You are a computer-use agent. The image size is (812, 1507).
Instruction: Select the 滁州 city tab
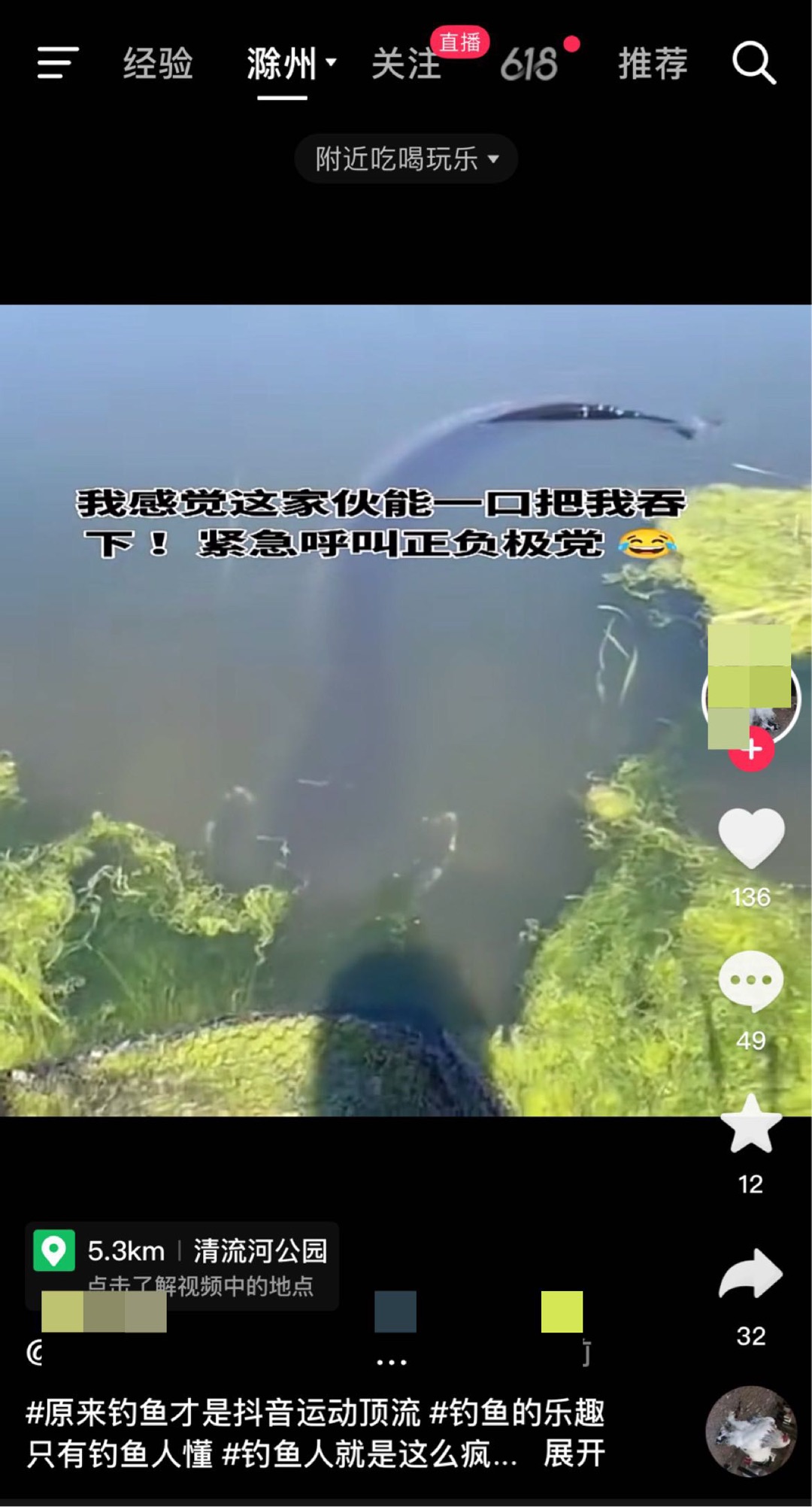(x=291, y=63)
